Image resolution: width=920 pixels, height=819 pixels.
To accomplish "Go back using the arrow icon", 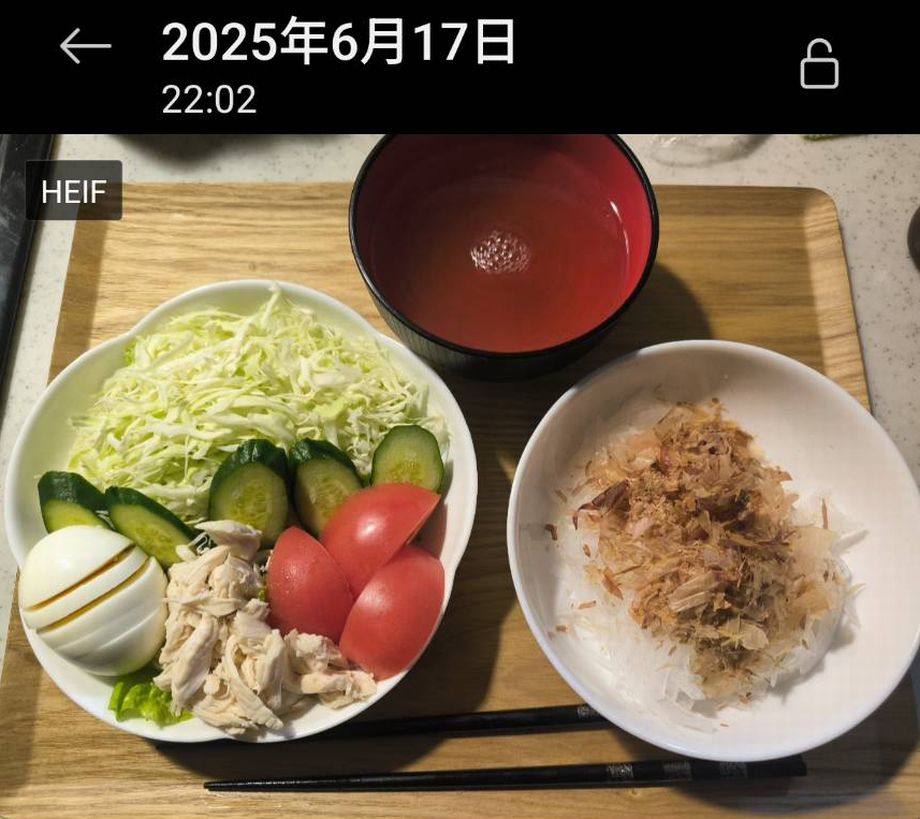I will tap(85, 46).
